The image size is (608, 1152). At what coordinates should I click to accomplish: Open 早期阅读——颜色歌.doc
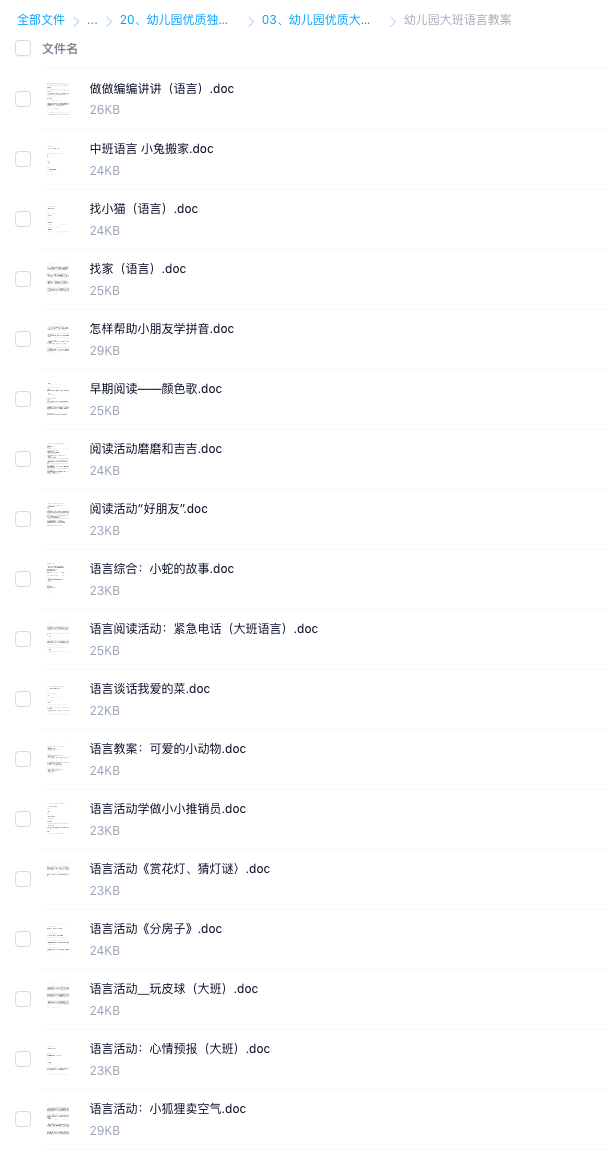[x=156, y=389]
